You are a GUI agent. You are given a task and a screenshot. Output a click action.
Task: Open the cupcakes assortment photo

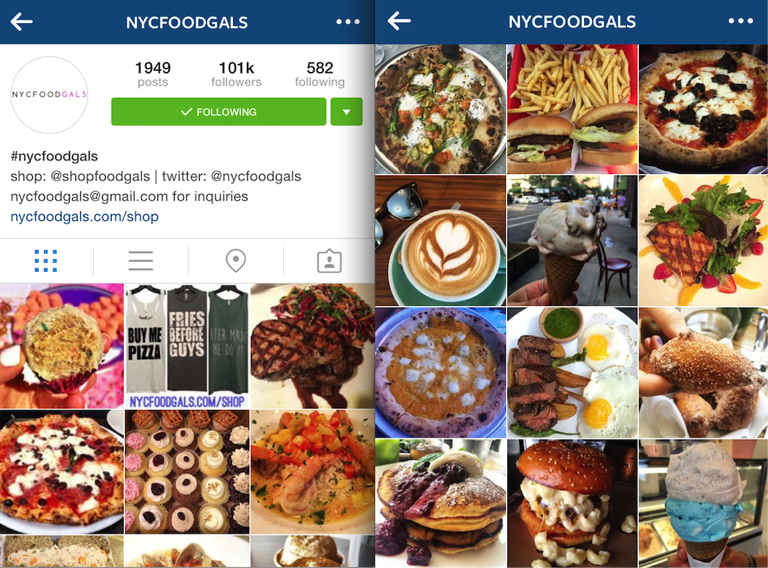[x=186, y=471]
